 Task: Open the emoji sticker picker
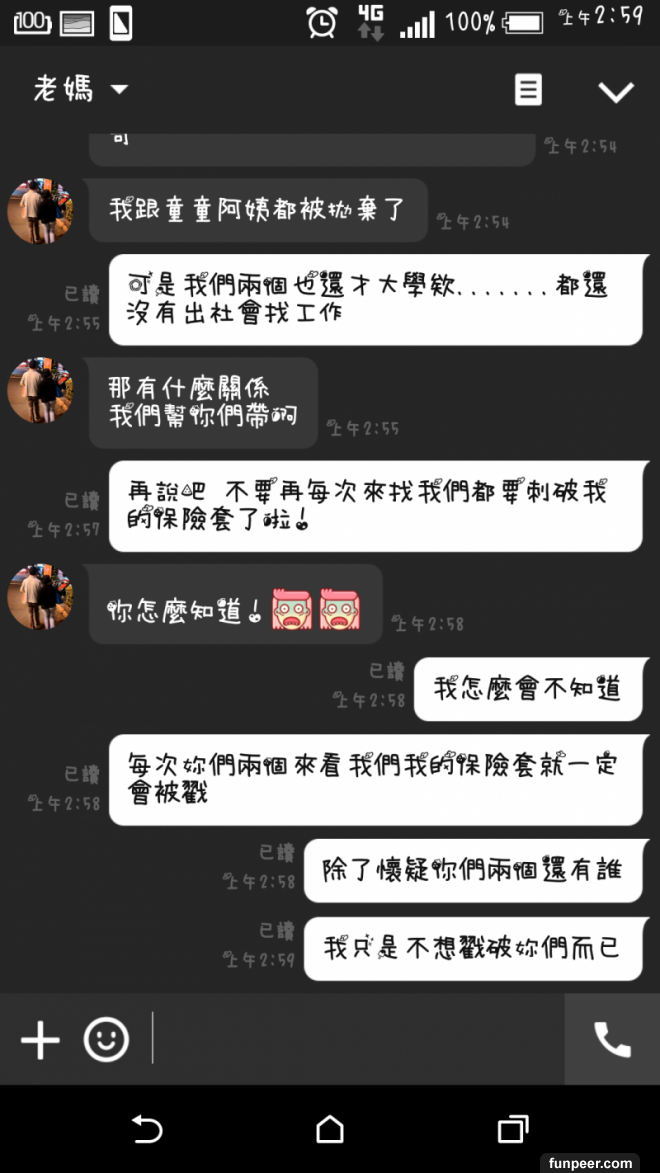pos(106,1040)
